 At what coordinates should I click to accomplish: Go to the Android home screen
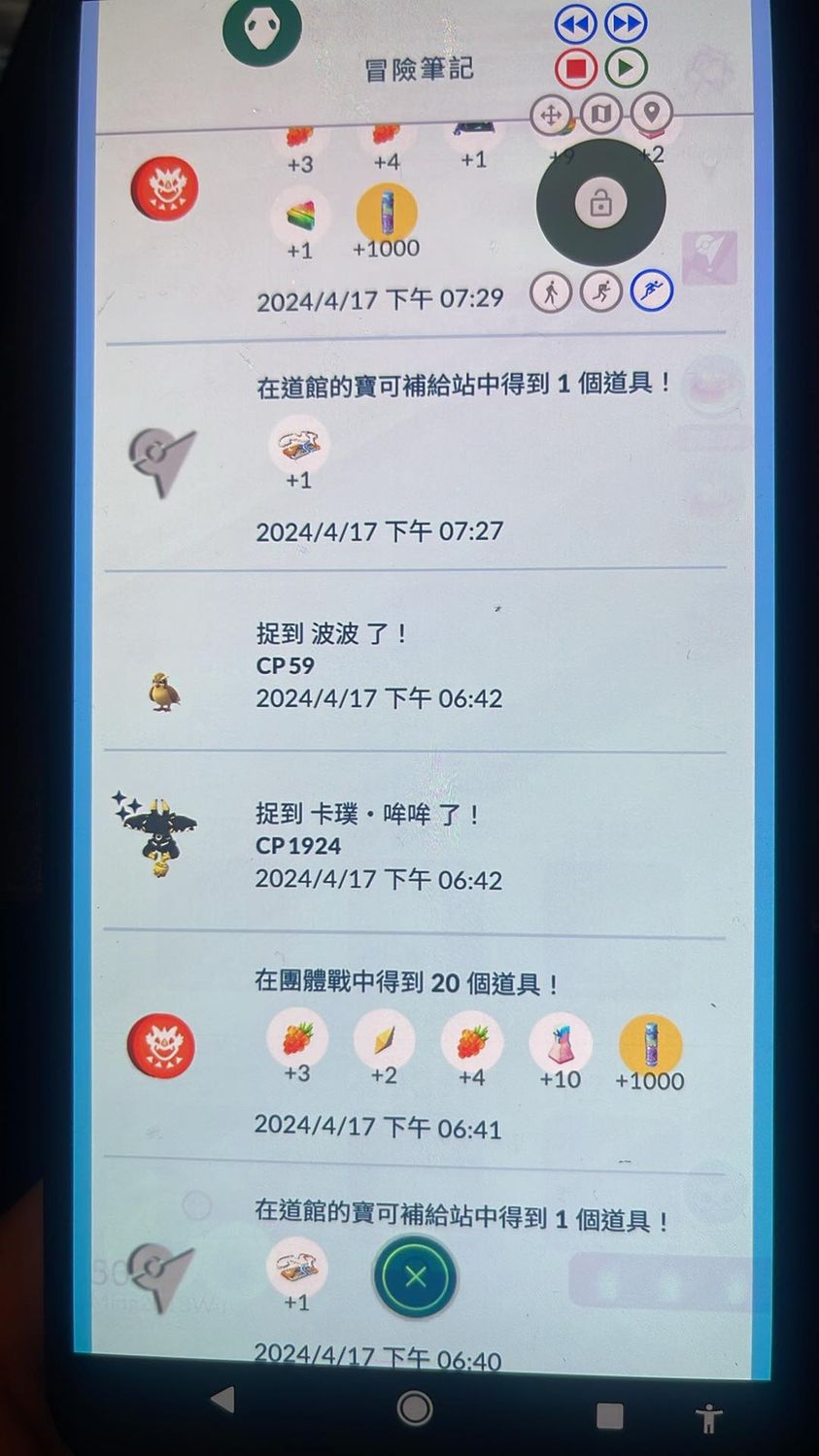pyautogui.click(x=415, y=1406)
